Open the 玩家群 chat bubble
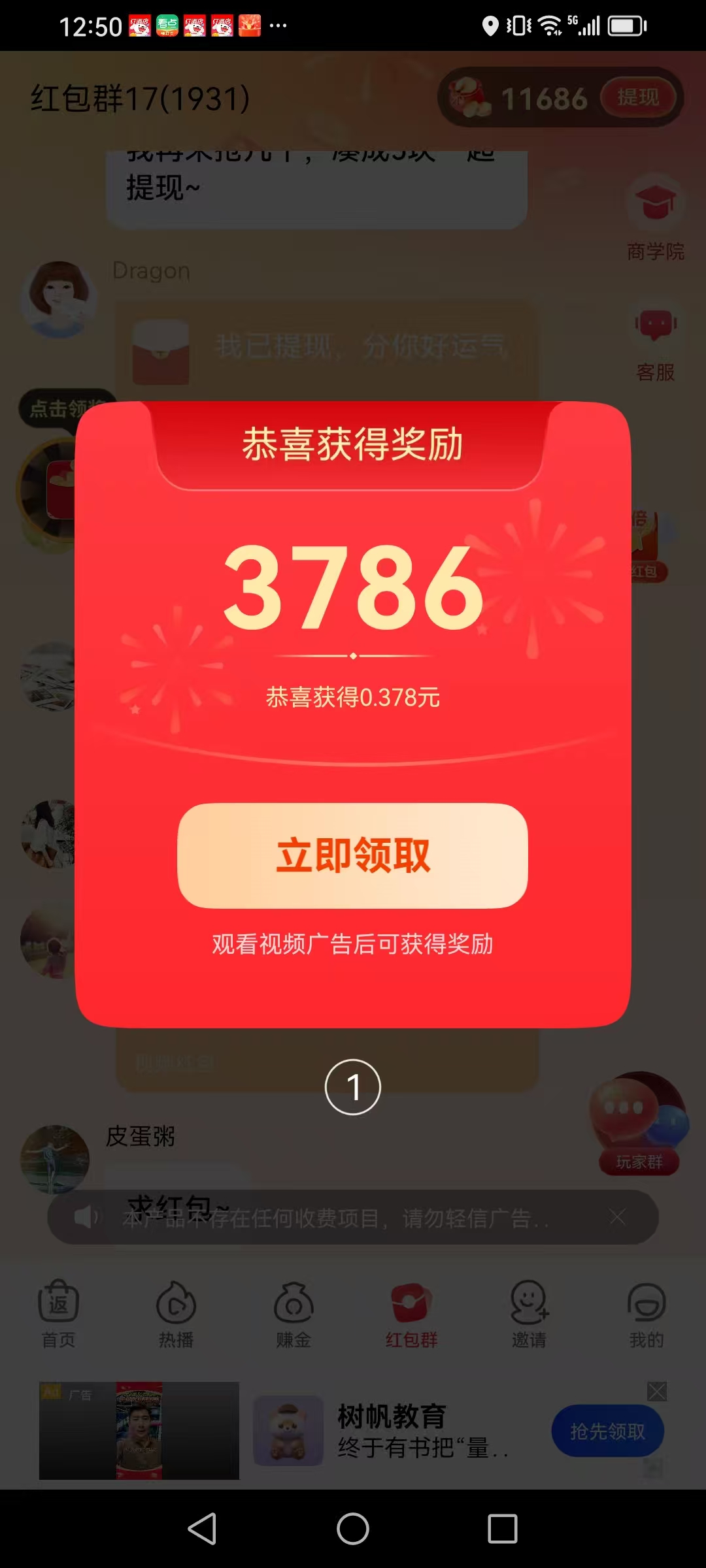 pyautogui.click(x=639, y=1124)
